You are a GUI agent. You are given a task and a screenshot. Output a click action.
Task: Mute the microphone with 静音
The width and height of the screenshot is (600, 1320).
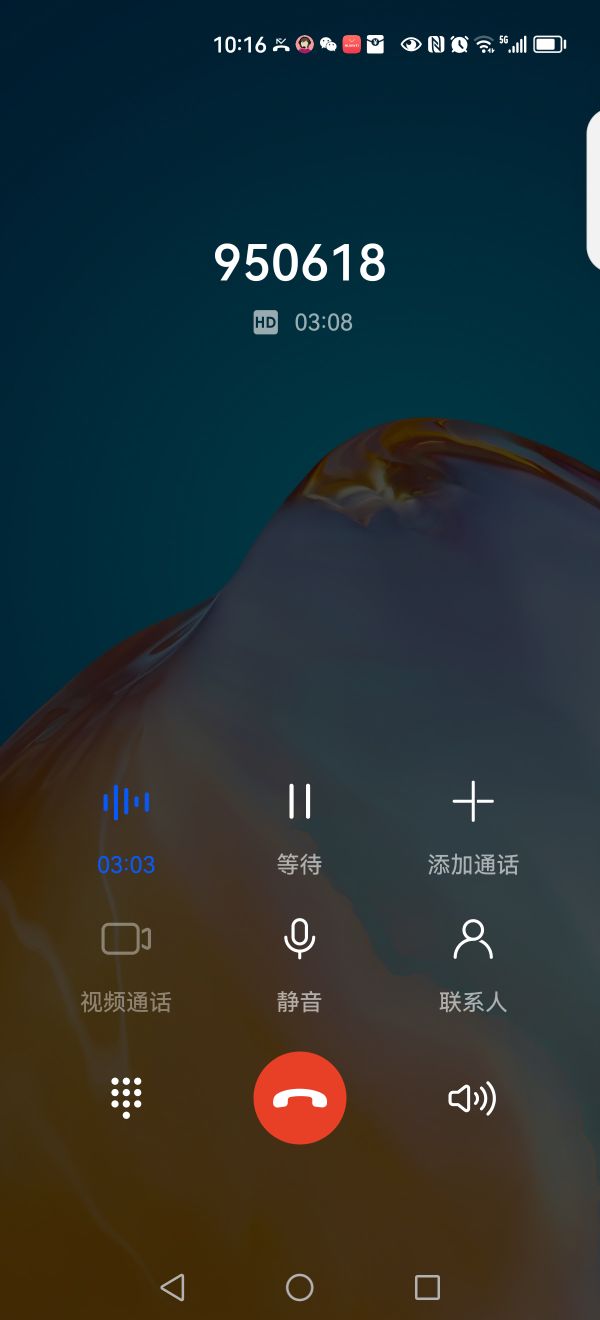click(x=299, y=940)
